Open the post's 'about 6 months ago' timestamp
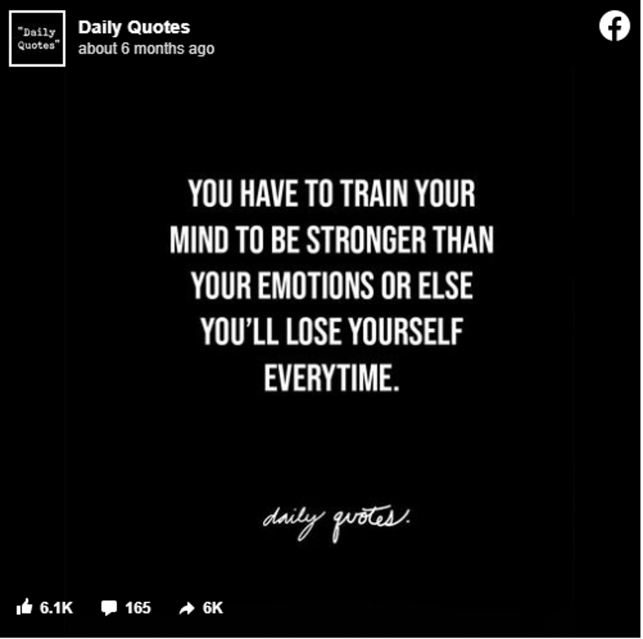This screenshot has height=639, width=643. click(146, 49)
